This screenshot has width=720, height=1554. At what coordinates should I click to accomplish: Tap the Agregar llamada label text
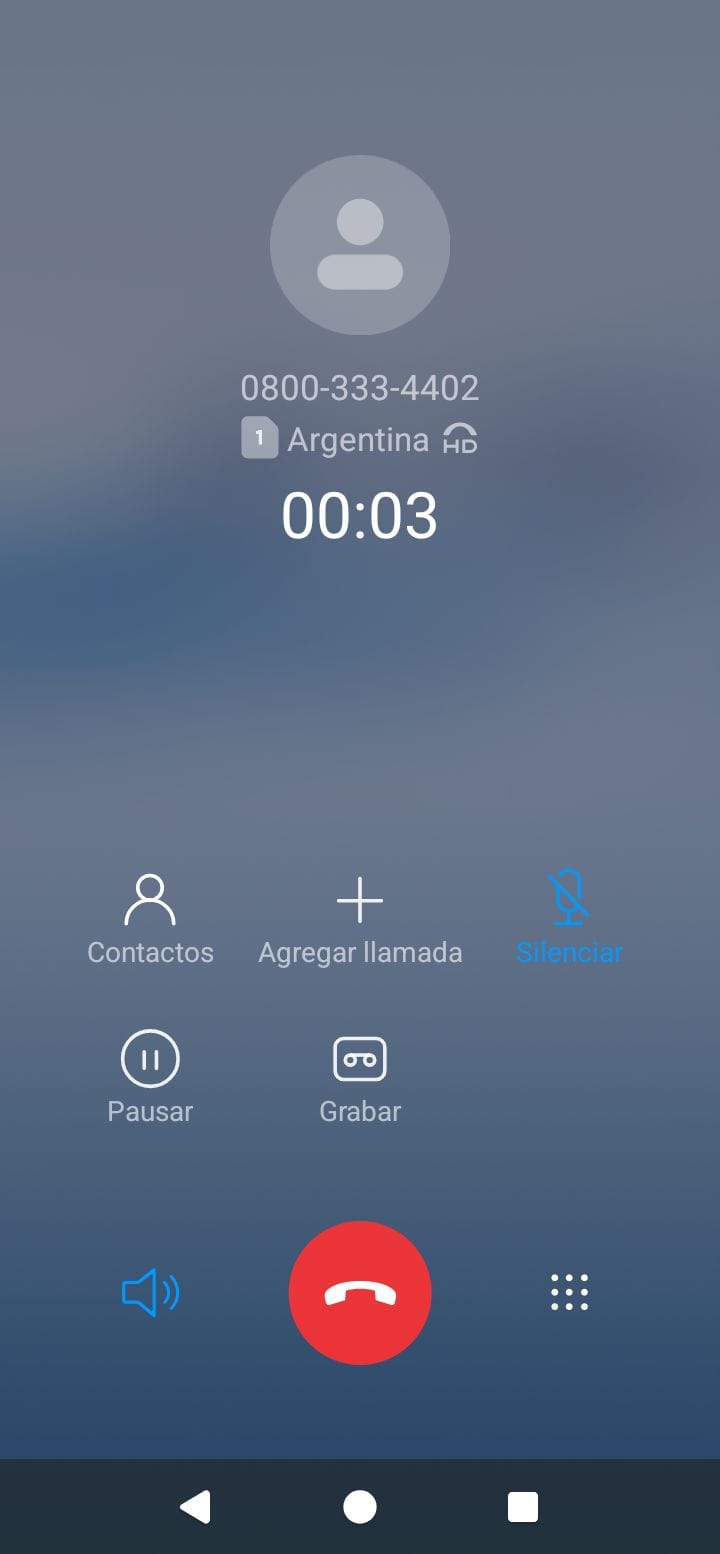pyautogui.click(x=360, y=952)
